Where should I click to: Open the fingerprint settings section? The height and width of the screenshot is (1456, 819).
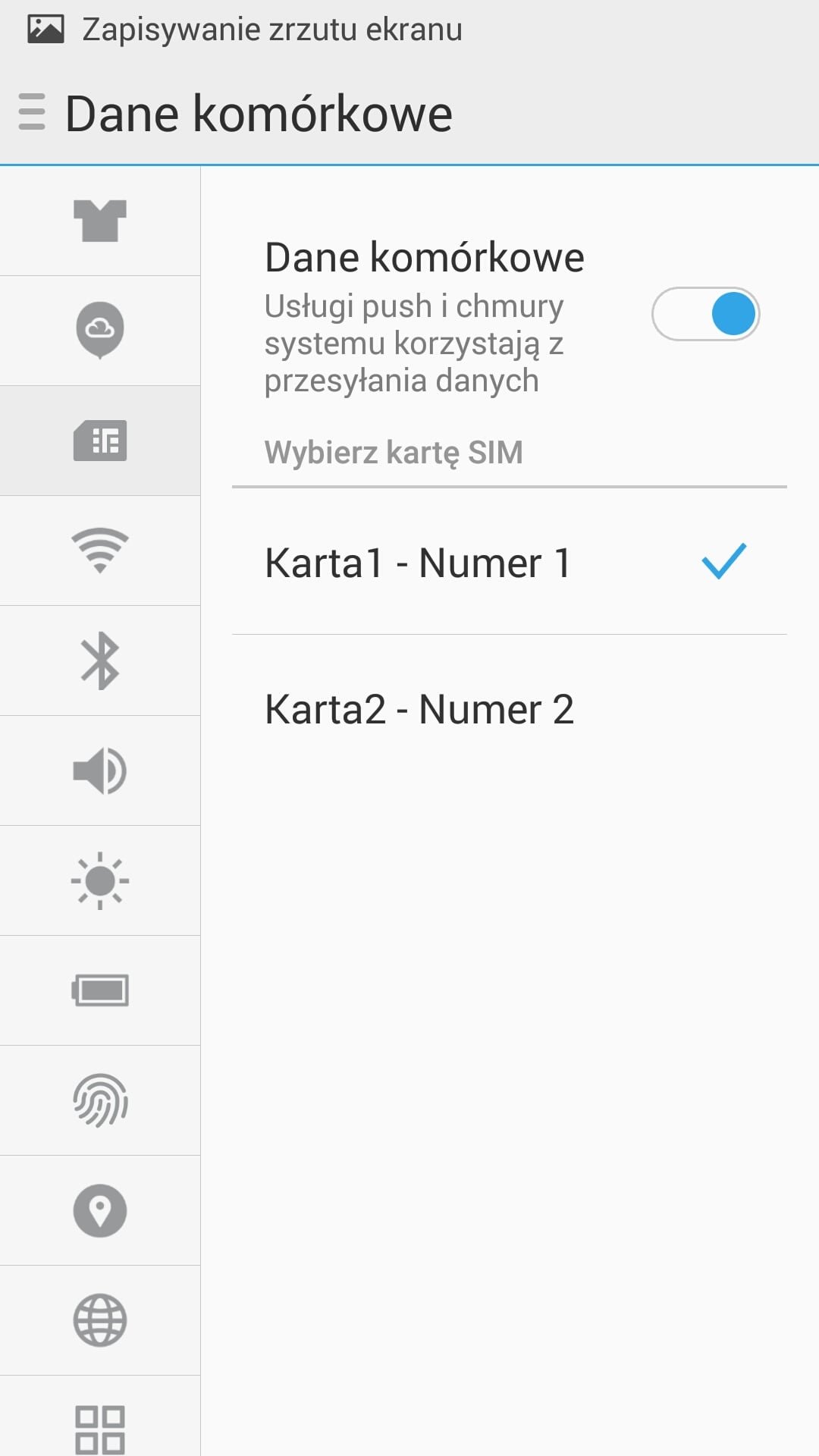coord(100,1100)
